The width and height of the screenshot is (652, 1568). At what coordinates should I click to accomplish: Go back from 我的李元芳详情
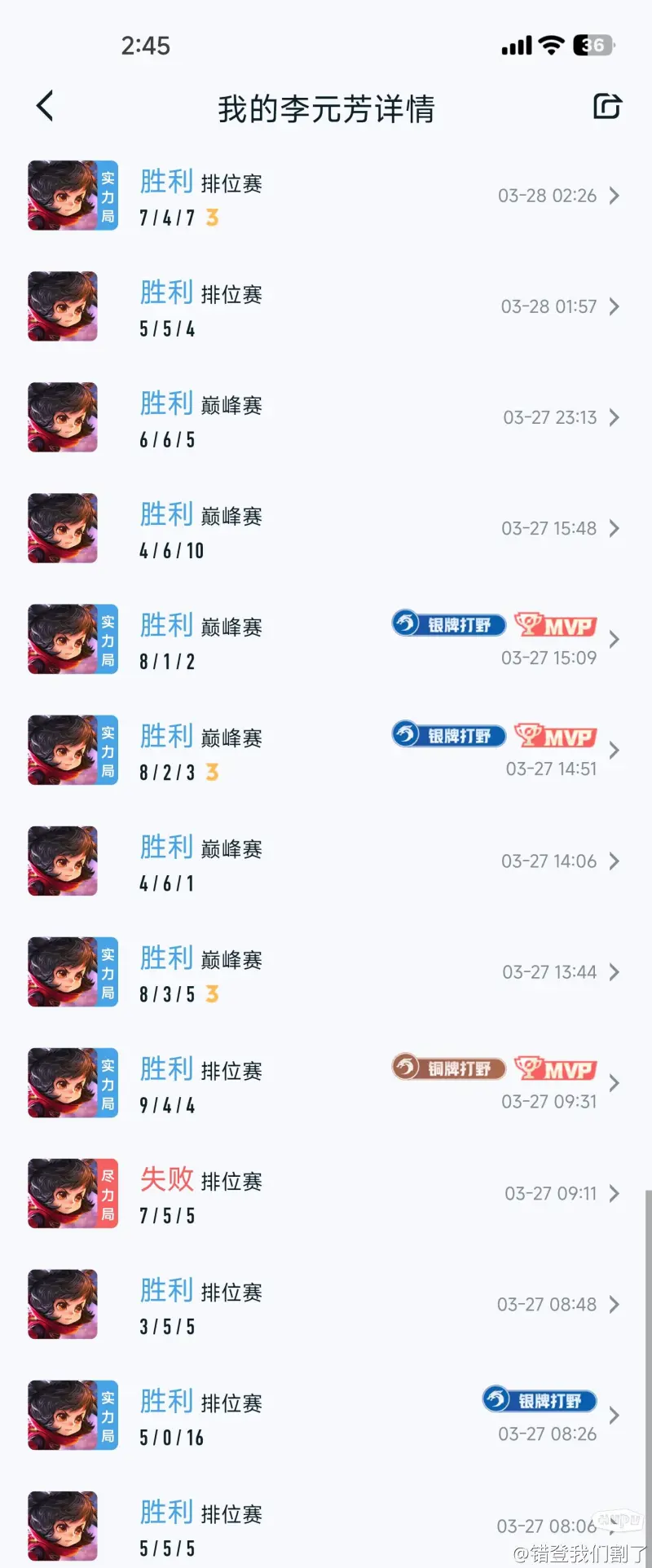46,107
